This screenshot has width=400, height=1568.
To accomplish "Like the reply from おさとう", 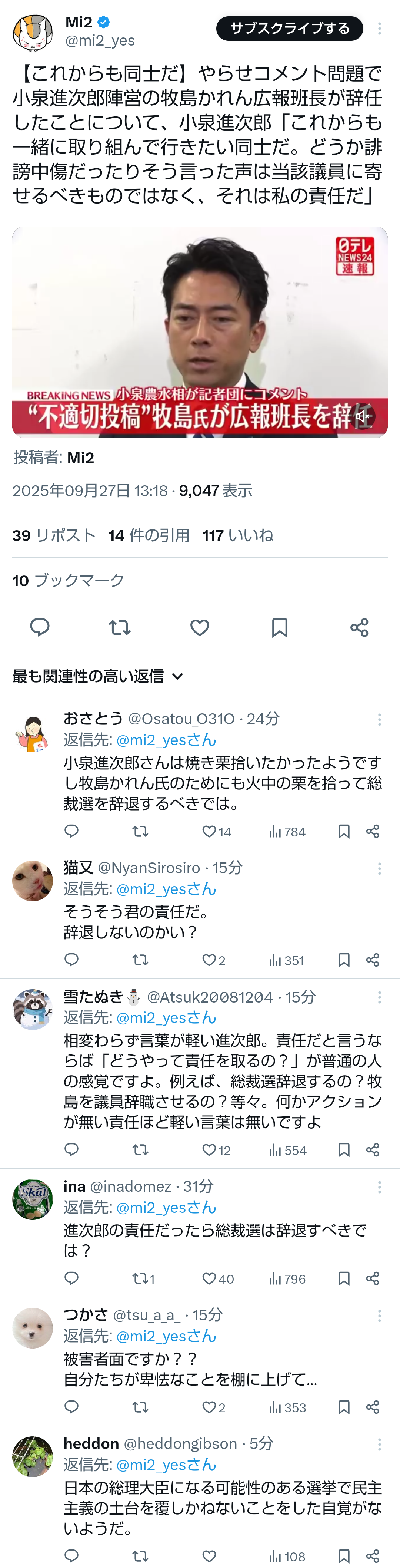I will click(x=210, y=832).
